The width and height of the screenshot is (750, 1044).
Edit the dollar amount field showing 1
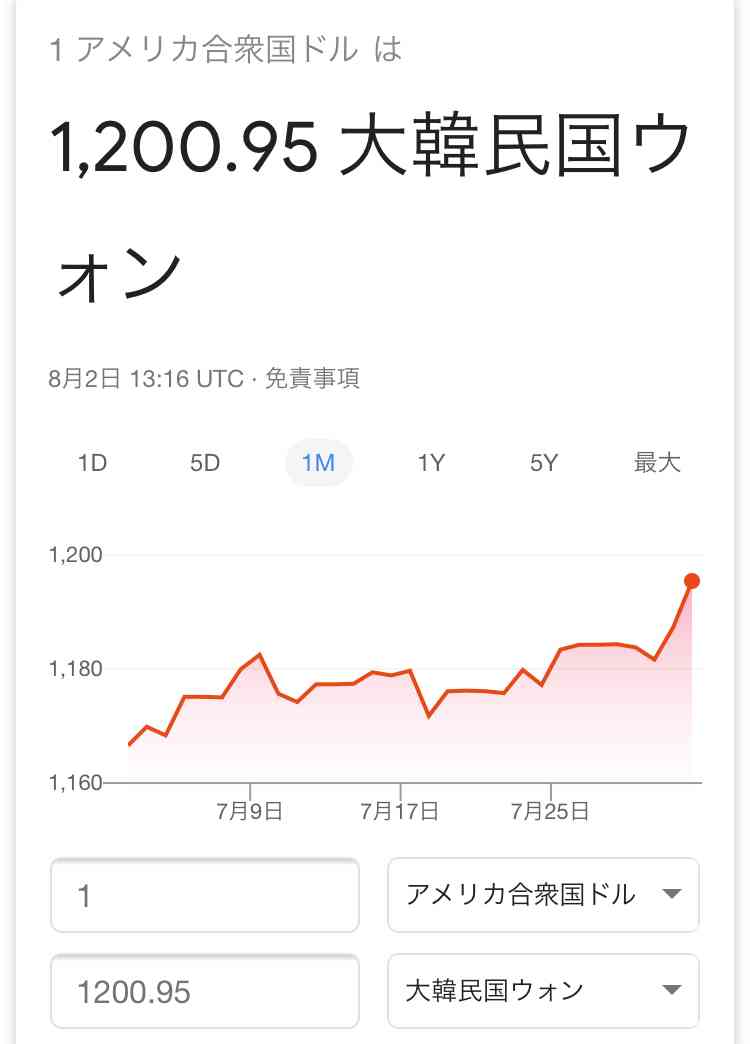pos(205,895)
